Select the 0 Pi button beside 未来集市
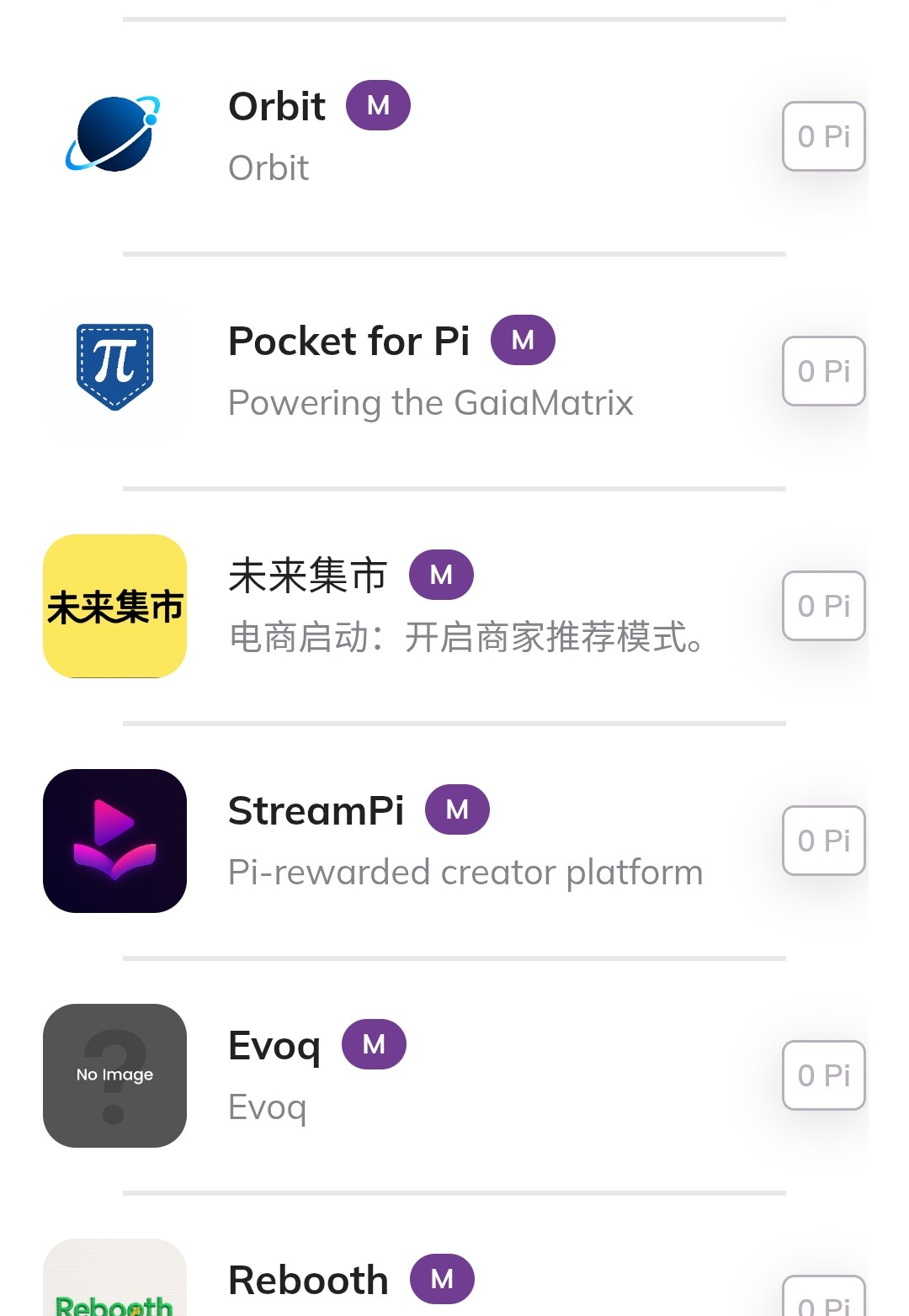This screenshot has width=909, height=1316. pyautogui.click(x=823, y=606)
